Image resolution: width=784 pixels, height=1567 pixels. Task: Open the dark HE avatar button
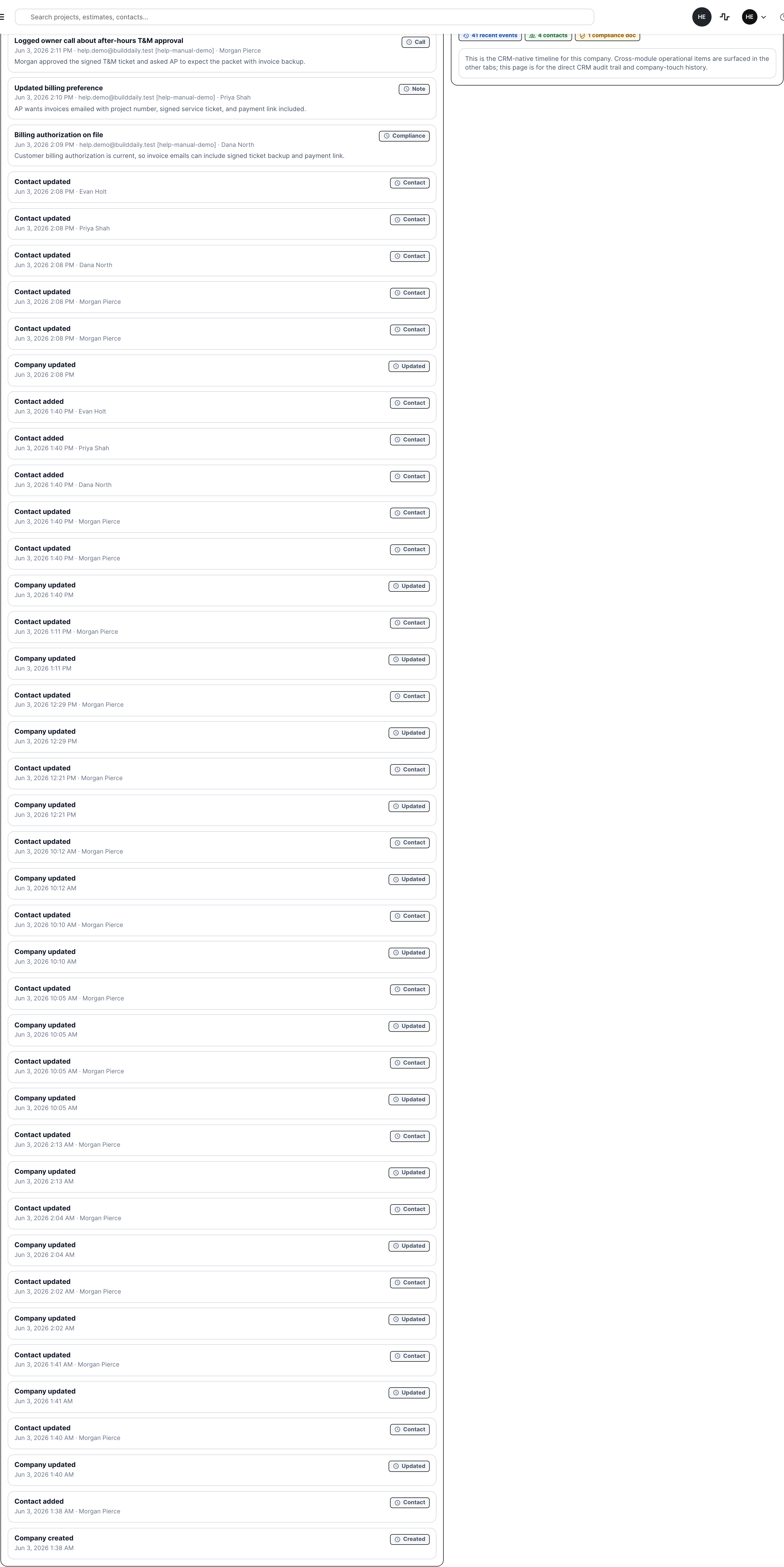click(x=701, y=17)
